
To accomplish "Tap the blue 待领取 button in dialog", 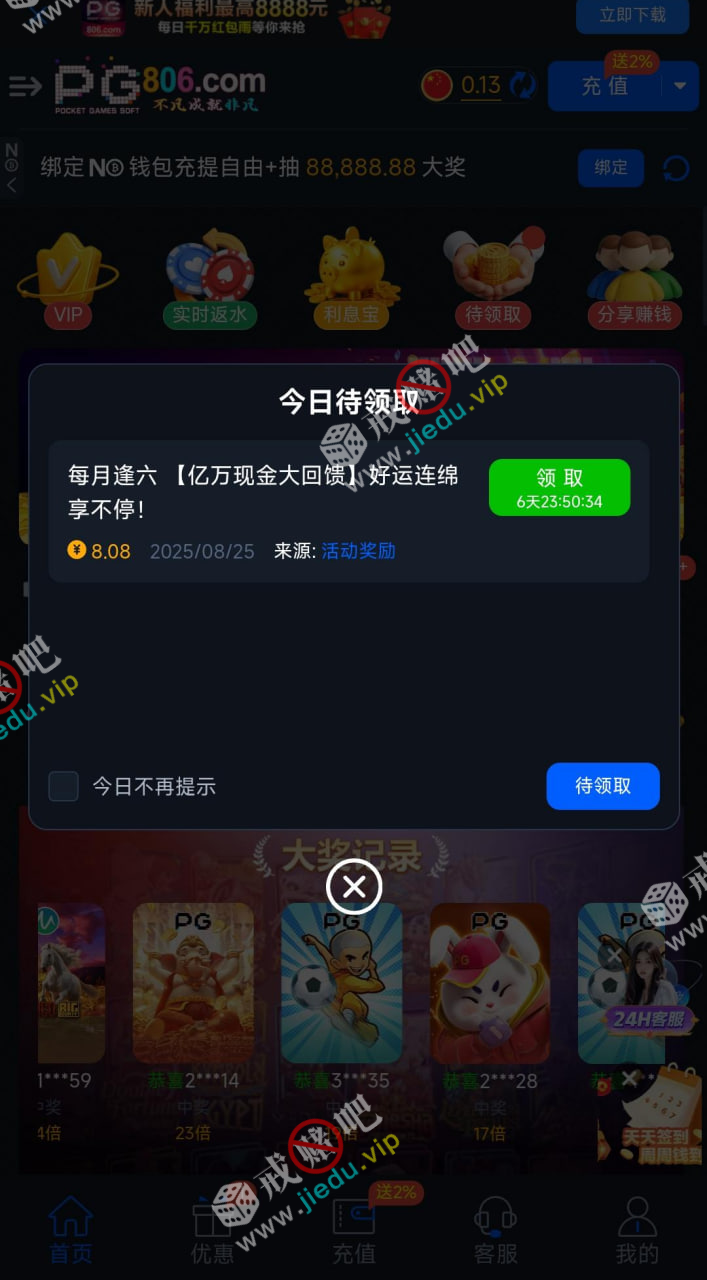I will pos(602,786).
